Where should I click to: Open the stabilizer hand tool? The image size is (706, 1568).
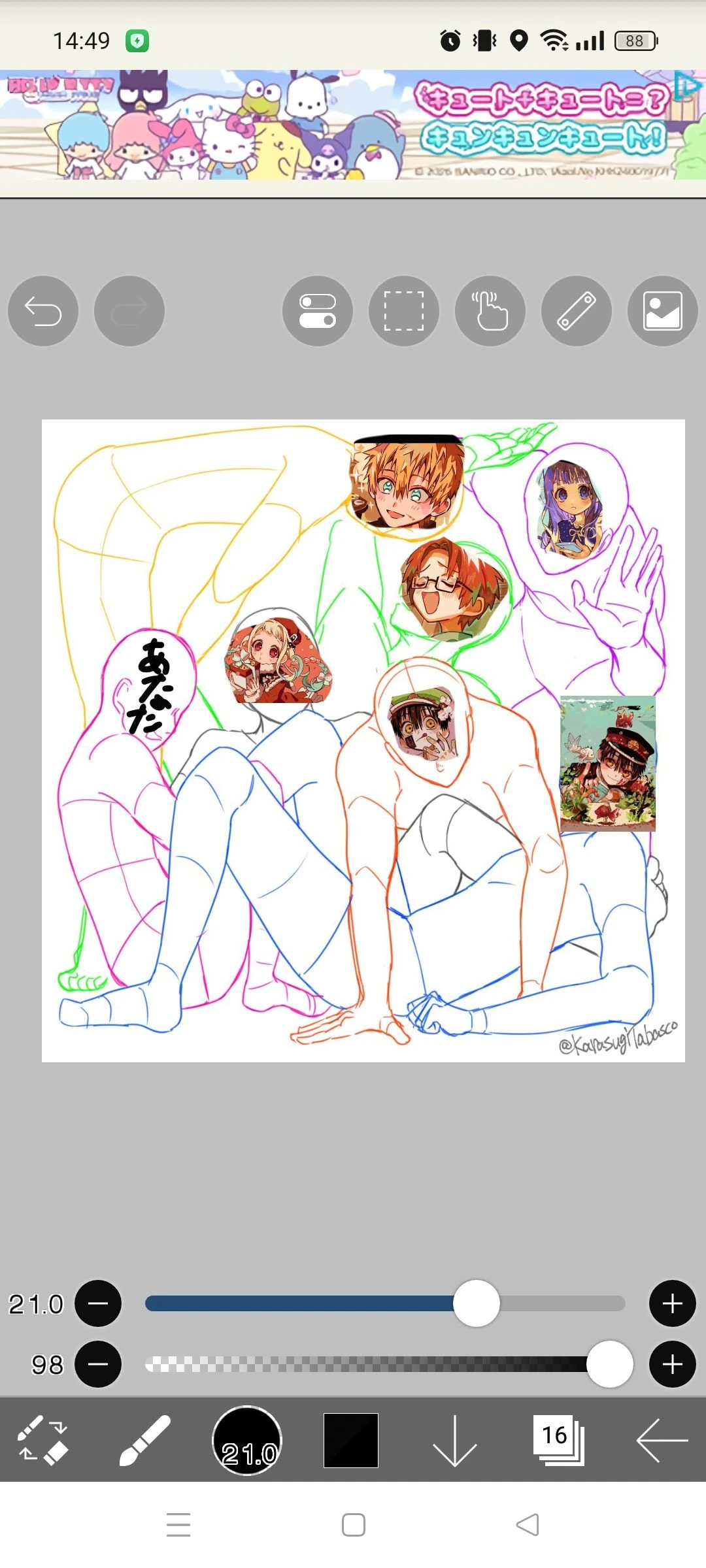tap(490, 311)
